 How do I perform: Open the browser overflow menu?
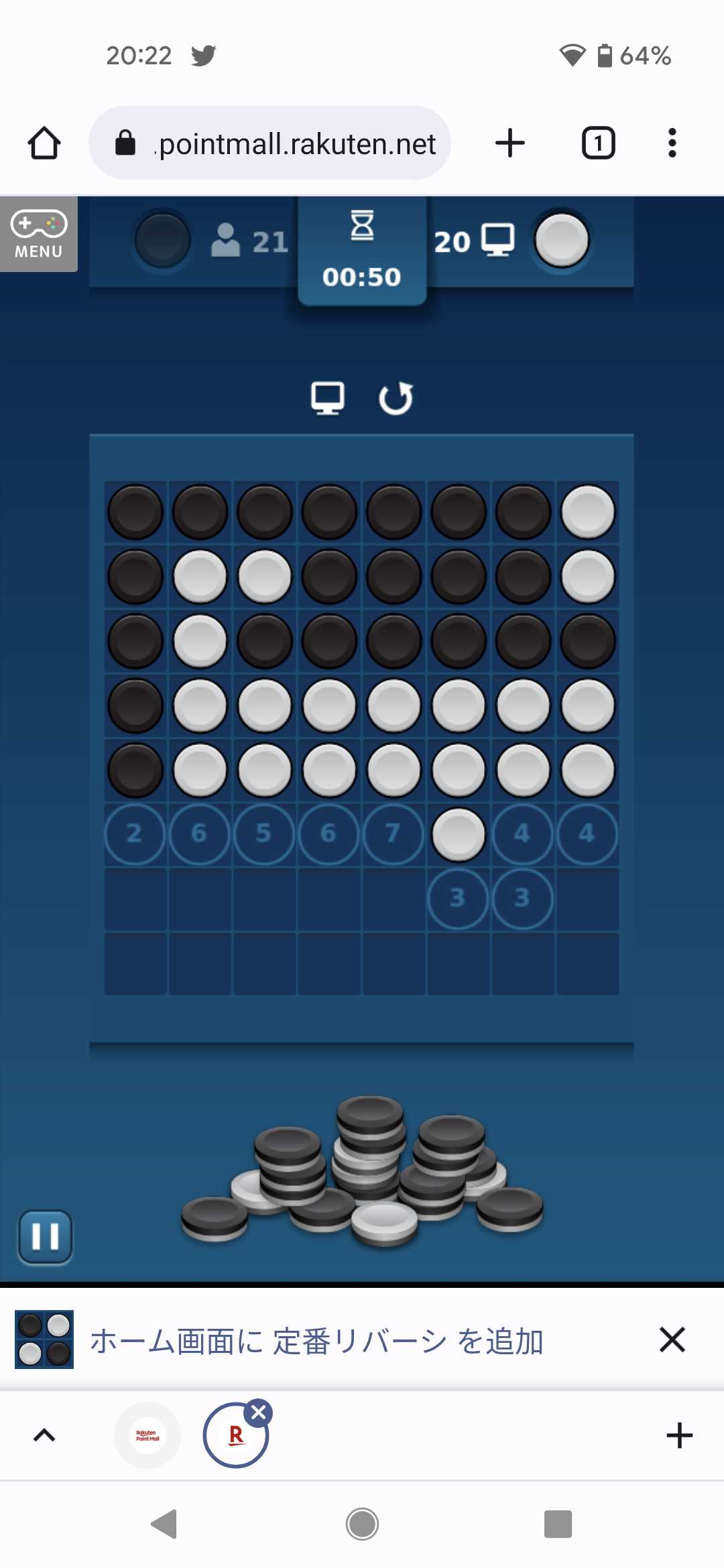pos(672,143)
